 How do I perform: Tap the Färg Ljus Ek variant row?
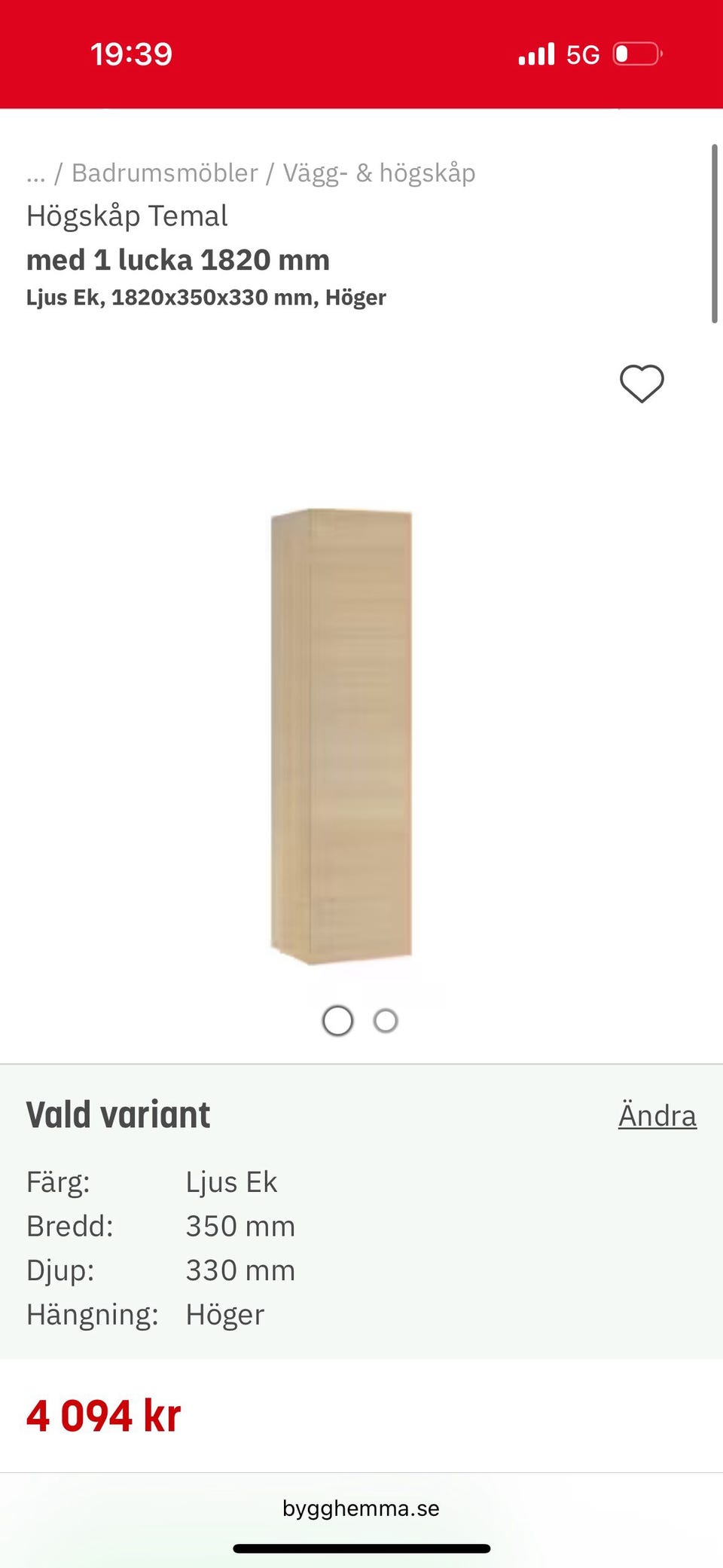151,1182
